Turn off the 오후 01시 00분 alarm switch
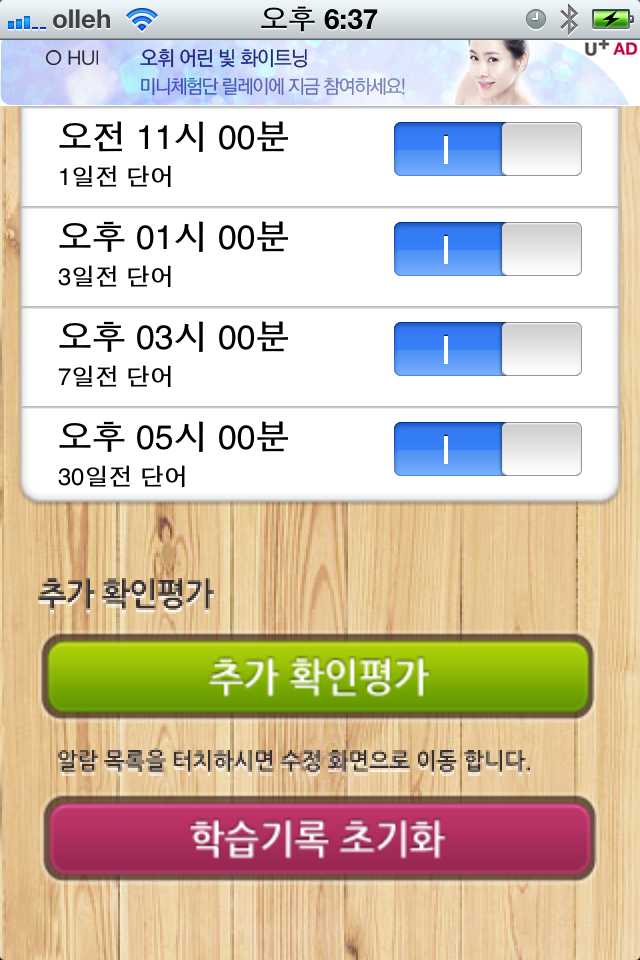Image resolution: width=640 pixels, height=960 pixels. click(488, 249)
